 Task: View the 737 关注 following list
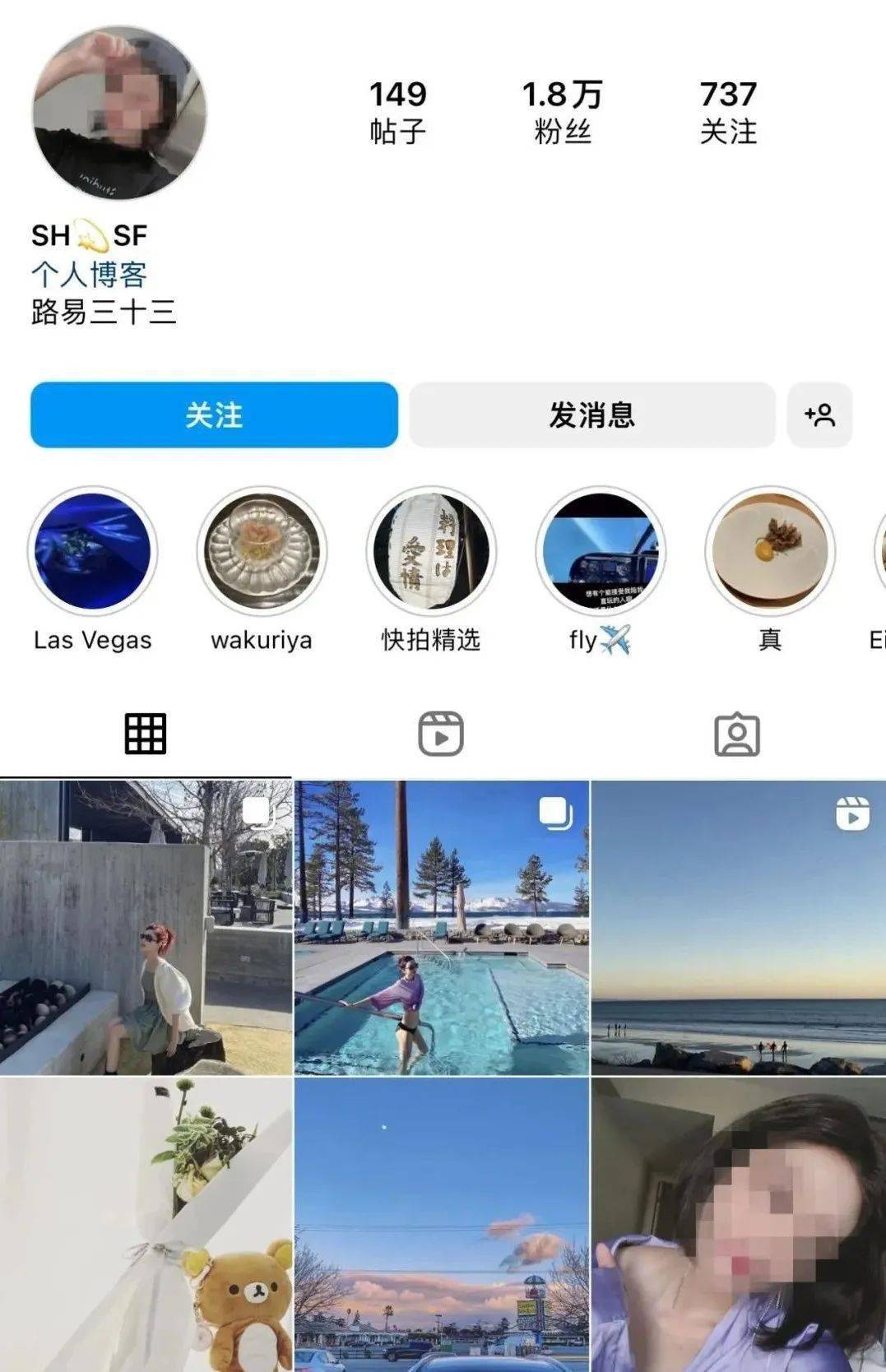(728, 112)
